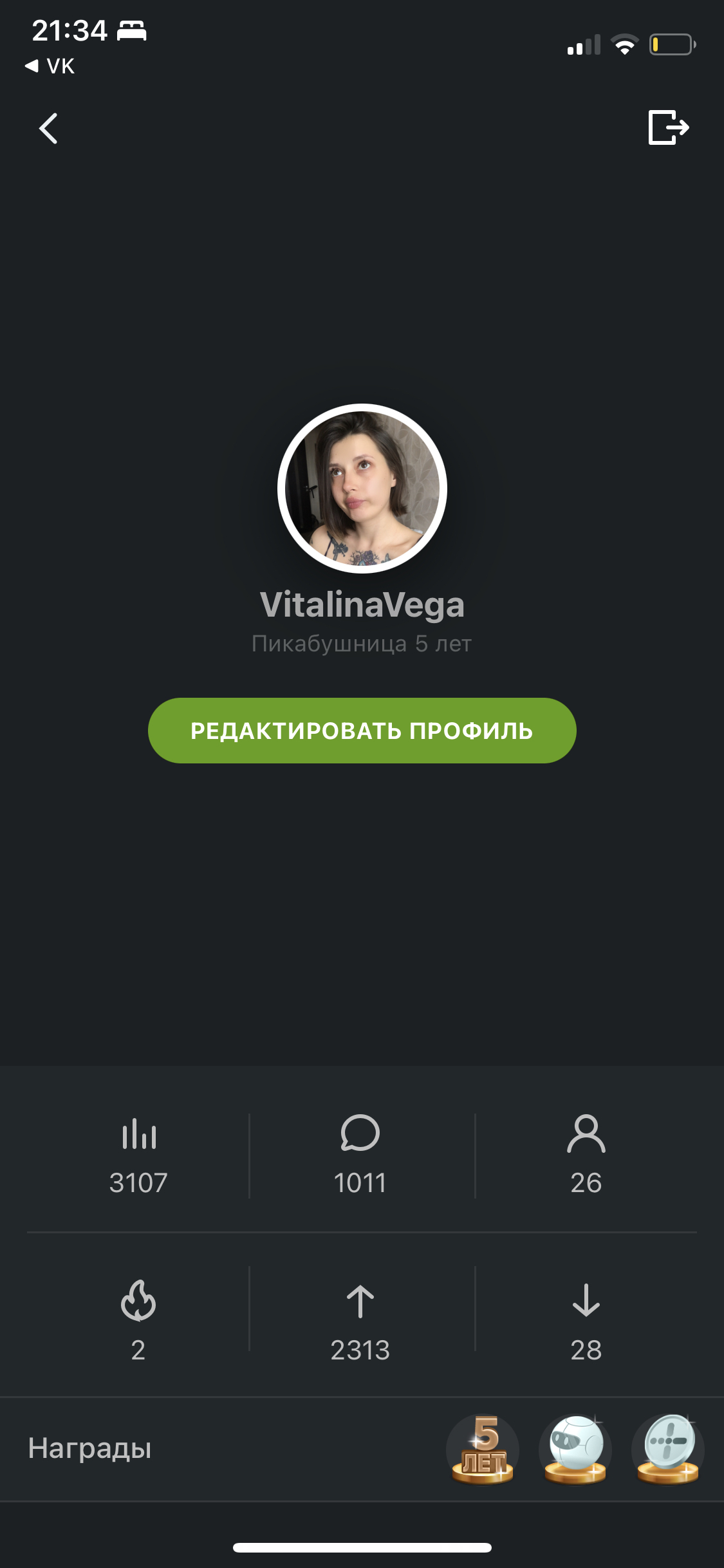Tap the log out icon

(668, 127)
